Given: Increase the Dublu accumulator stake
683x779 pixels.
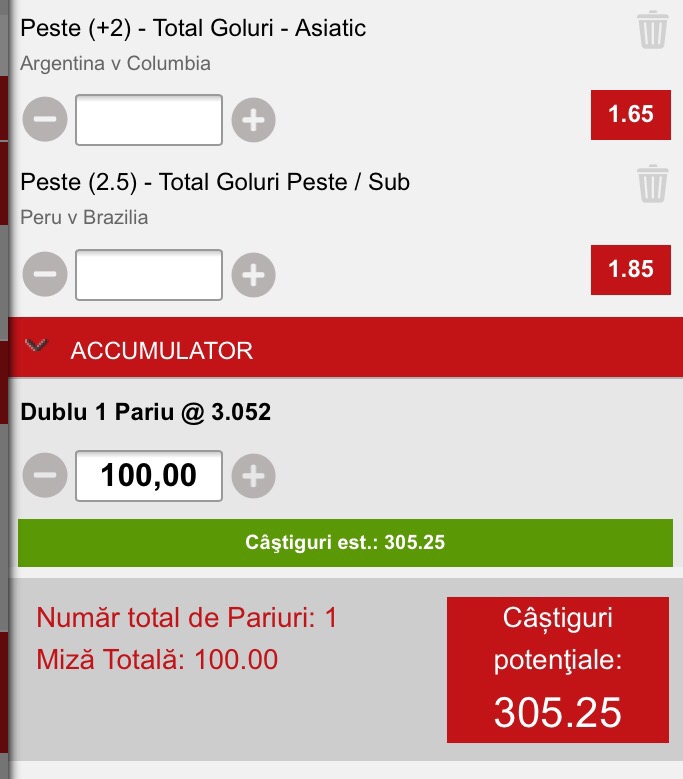Looking at the screenshot, I should click(253, 476).
